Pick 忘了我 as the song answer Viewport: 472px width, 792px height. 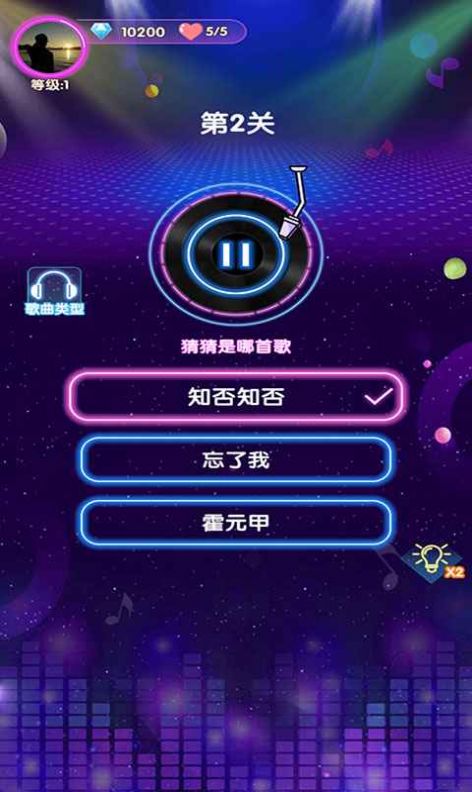236,460
